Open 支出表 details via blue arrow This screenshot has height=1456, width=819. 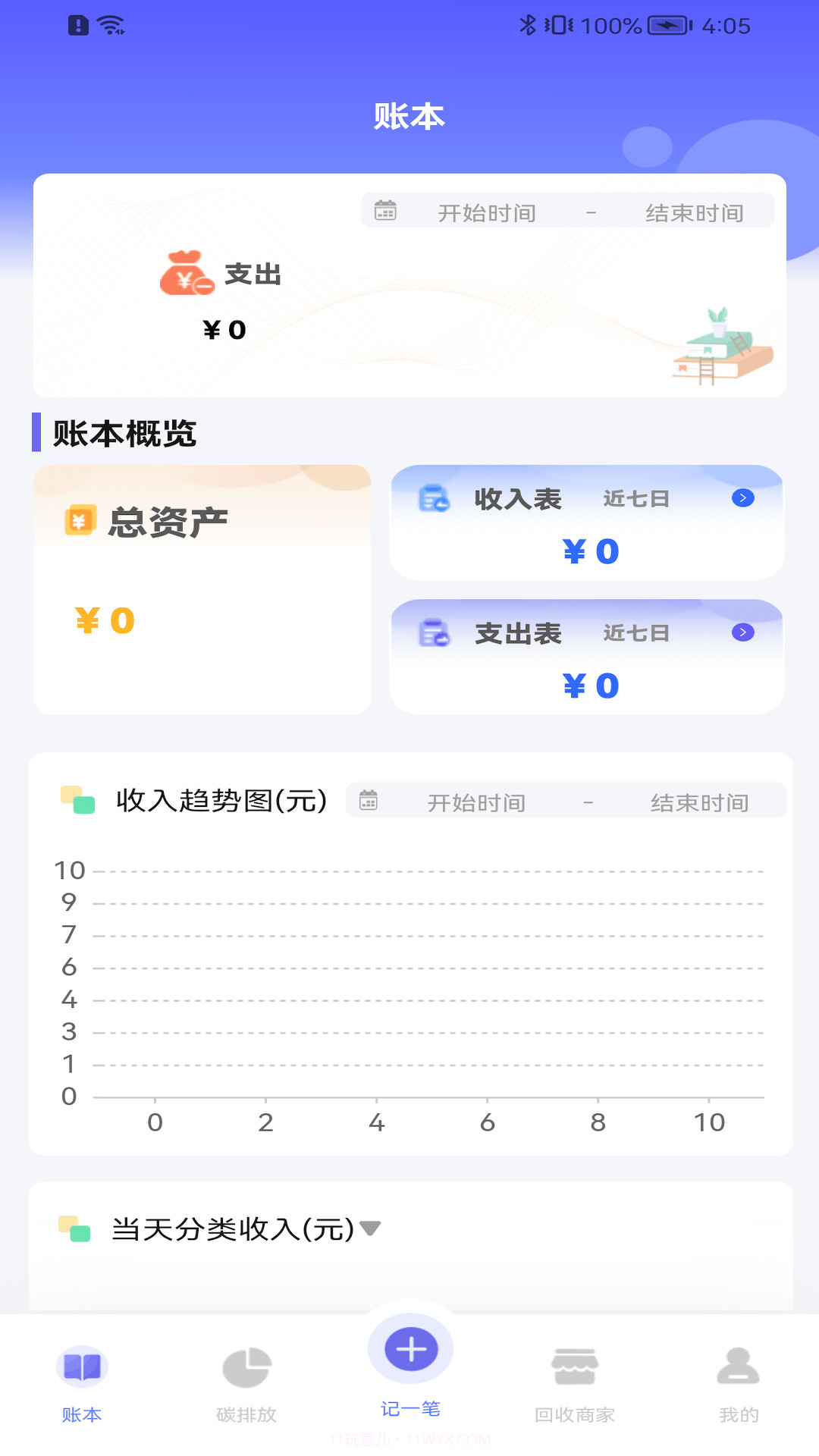[x=742, y=631]
